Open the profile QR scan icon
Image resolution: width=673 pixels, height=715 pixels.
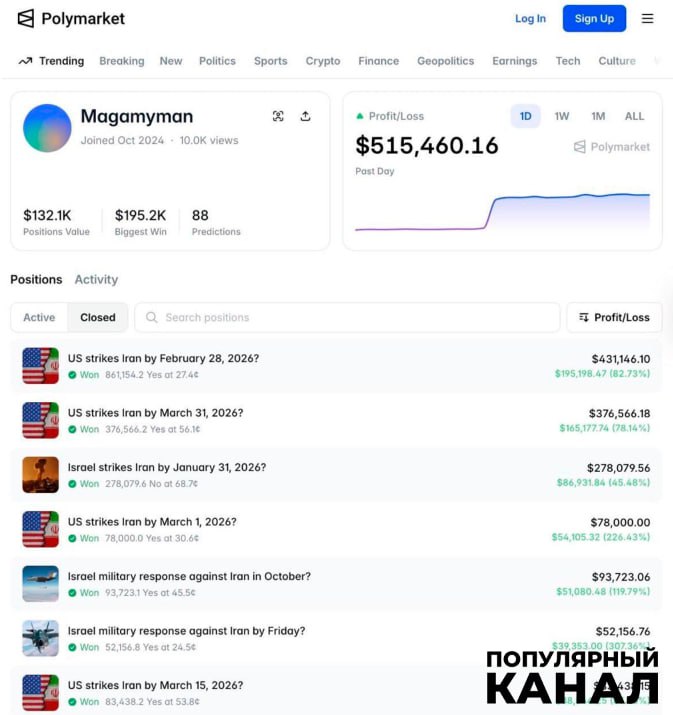(278, 116)
